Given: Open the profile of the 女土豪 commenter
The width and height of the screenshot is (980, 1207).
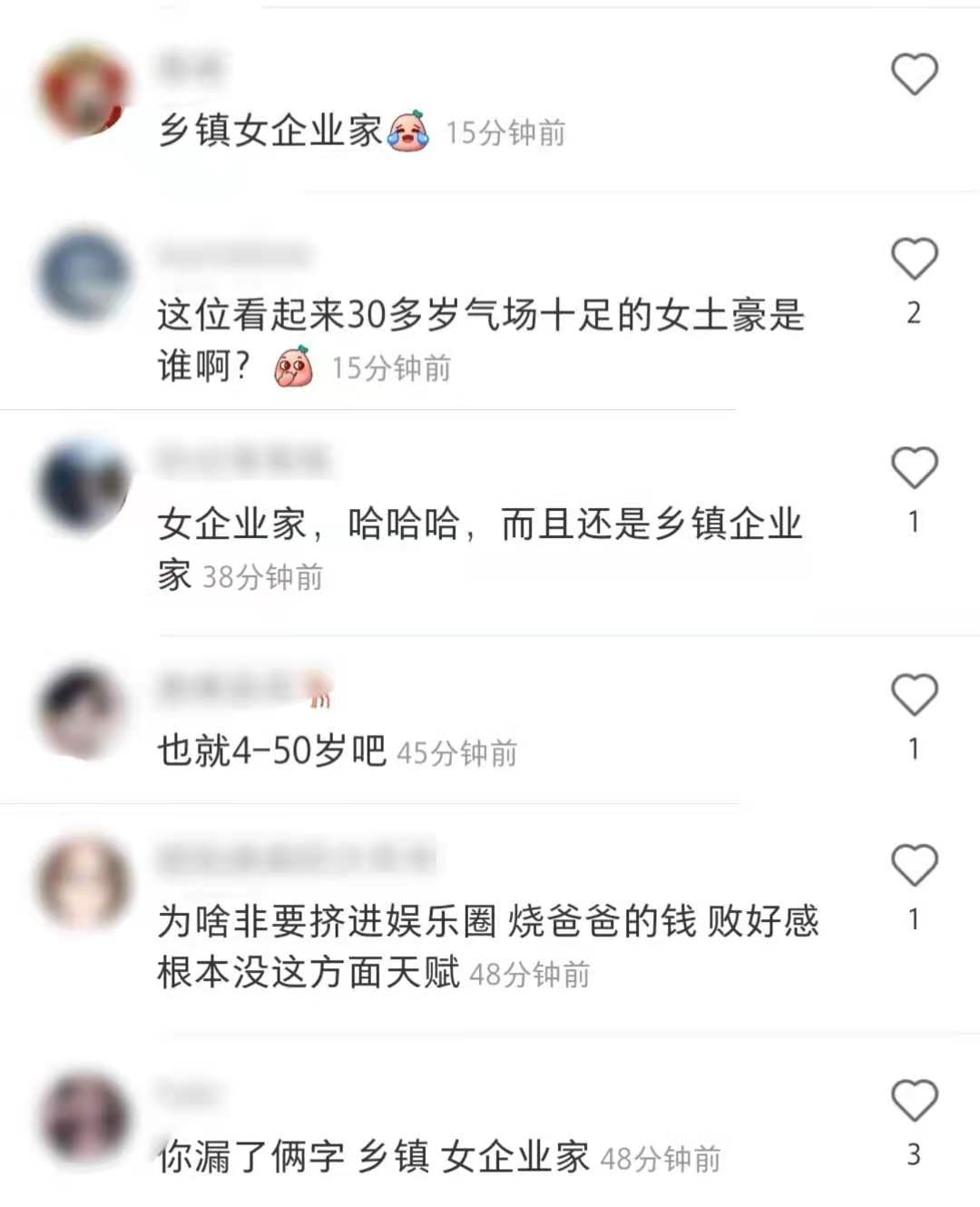Looking at the screenshot, I should (83, 276).
